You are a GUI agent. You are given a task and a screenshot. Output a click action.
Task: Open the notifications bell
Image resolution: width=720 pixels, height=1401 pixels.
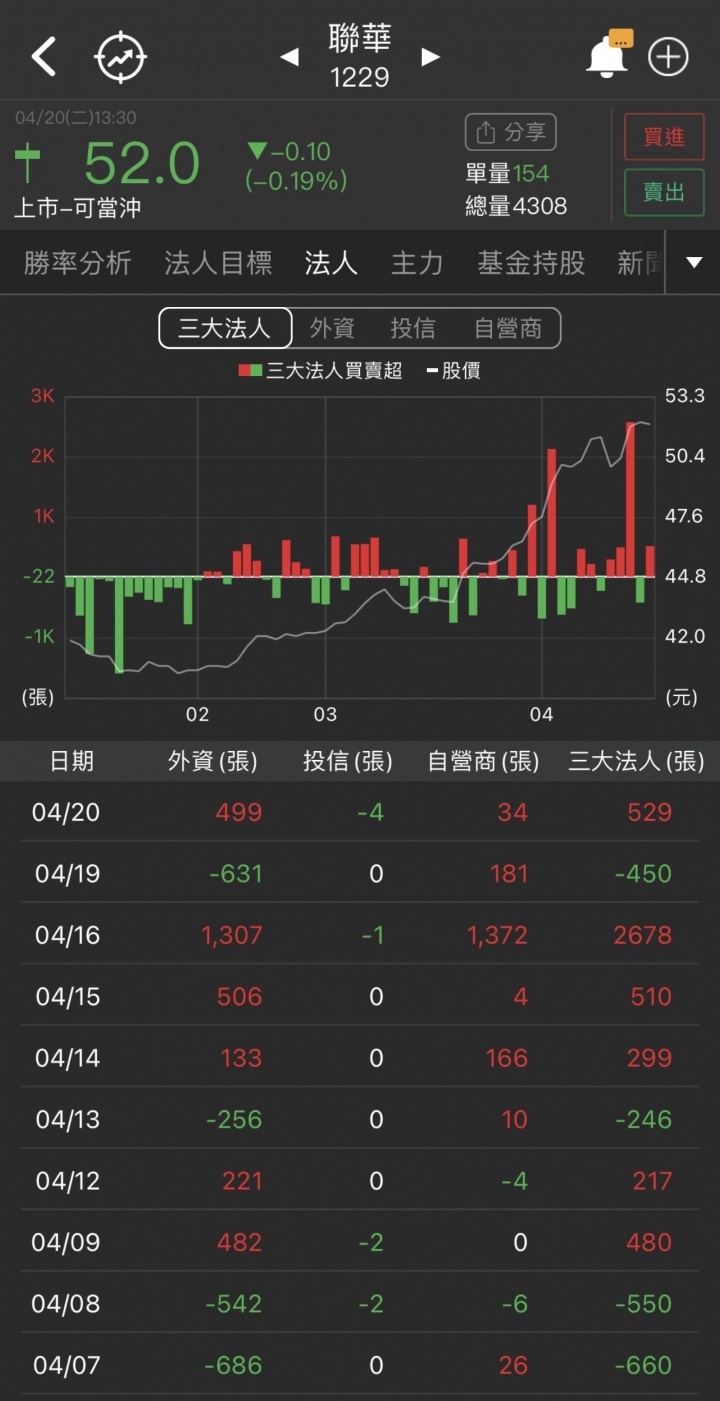[606, 58]
